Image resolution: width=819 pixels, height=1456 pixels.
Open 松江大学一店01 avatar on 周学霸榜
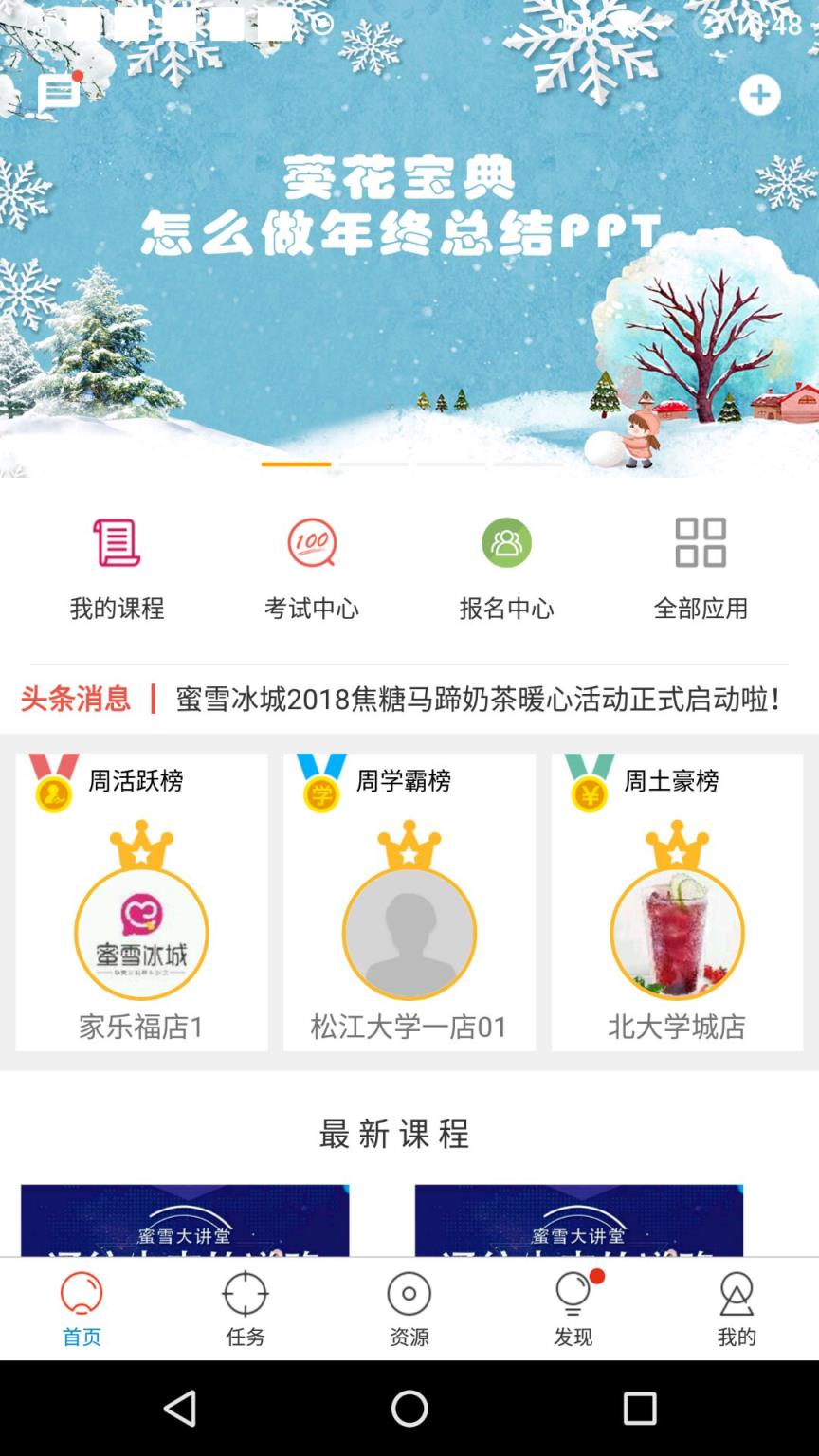[409, 934]
